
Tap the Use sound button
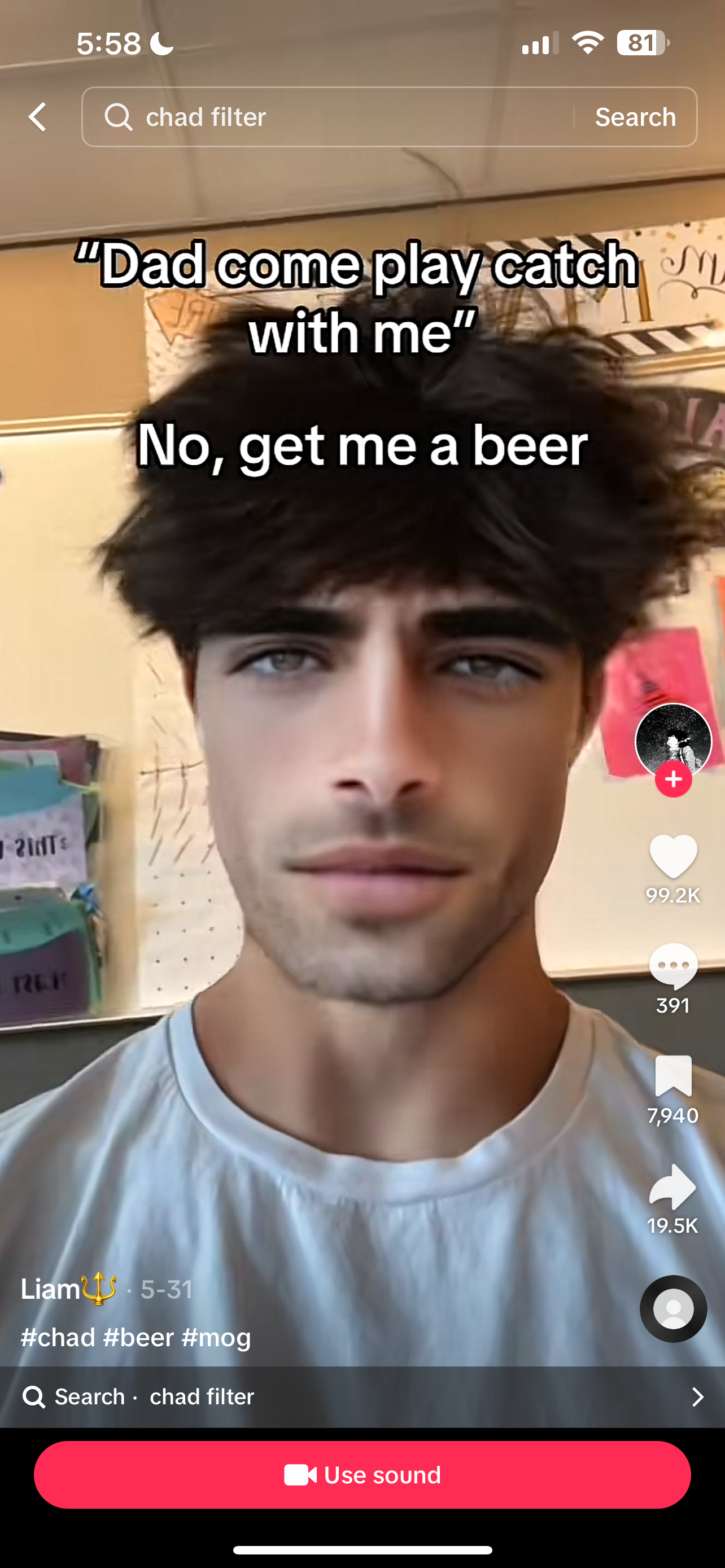[x=362, y=1474]
